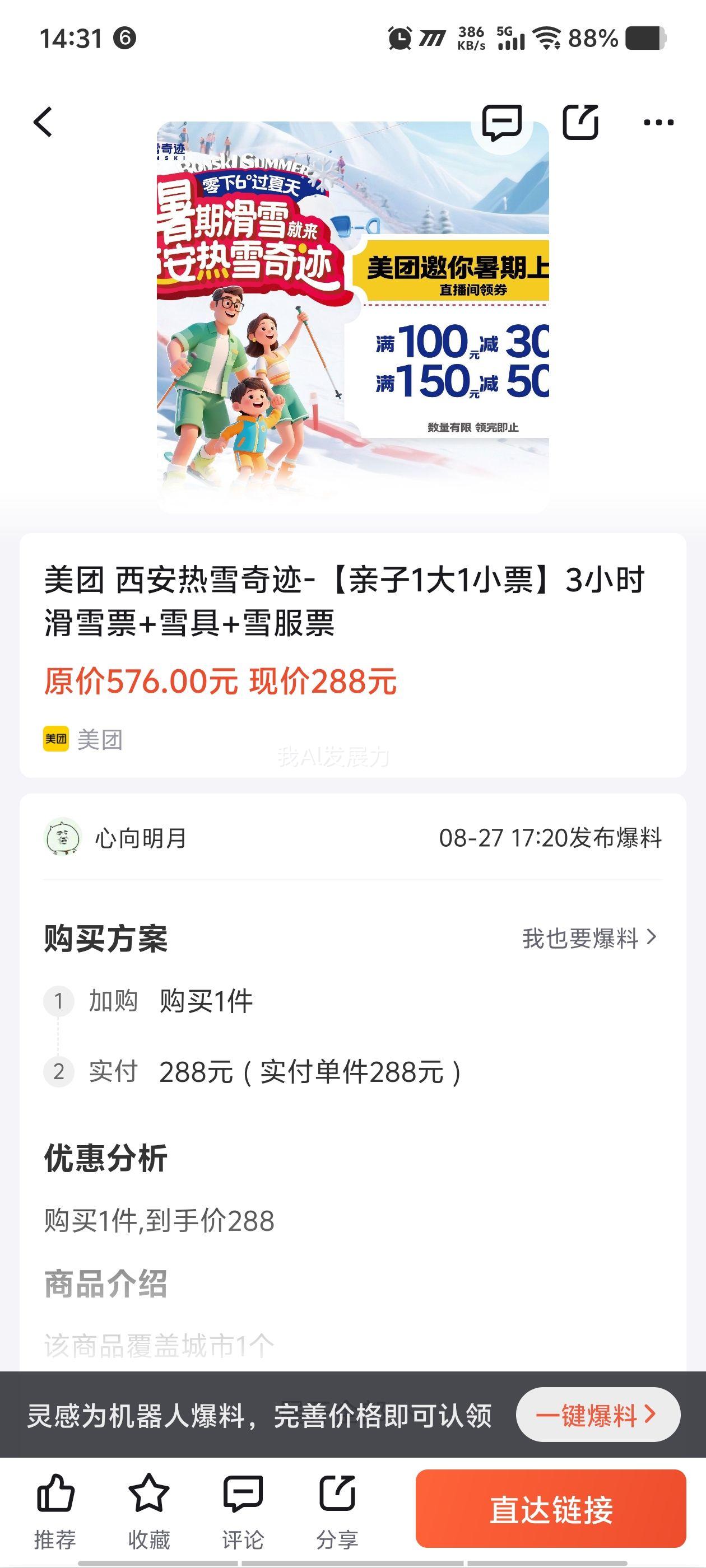The height and width of the screenshot is (1568, 706).
Task: Open the more options ellipsis icon
Action: click(657, 122)
